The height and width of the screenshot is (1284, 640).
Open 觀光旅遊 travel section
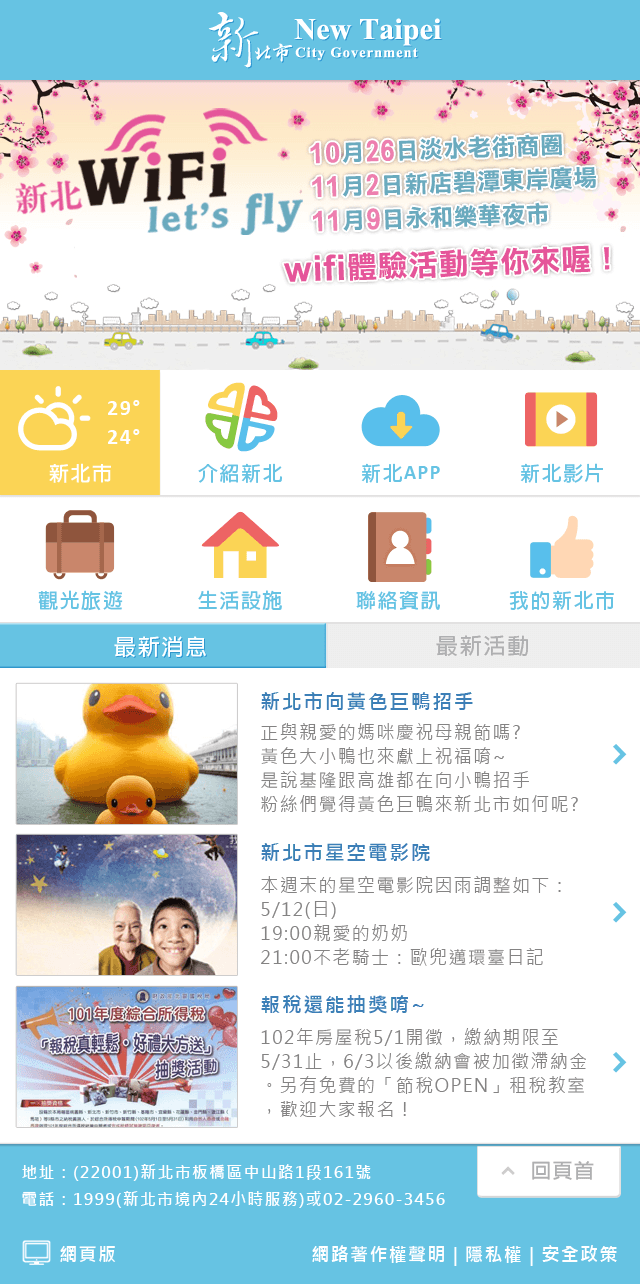point(80,560)
